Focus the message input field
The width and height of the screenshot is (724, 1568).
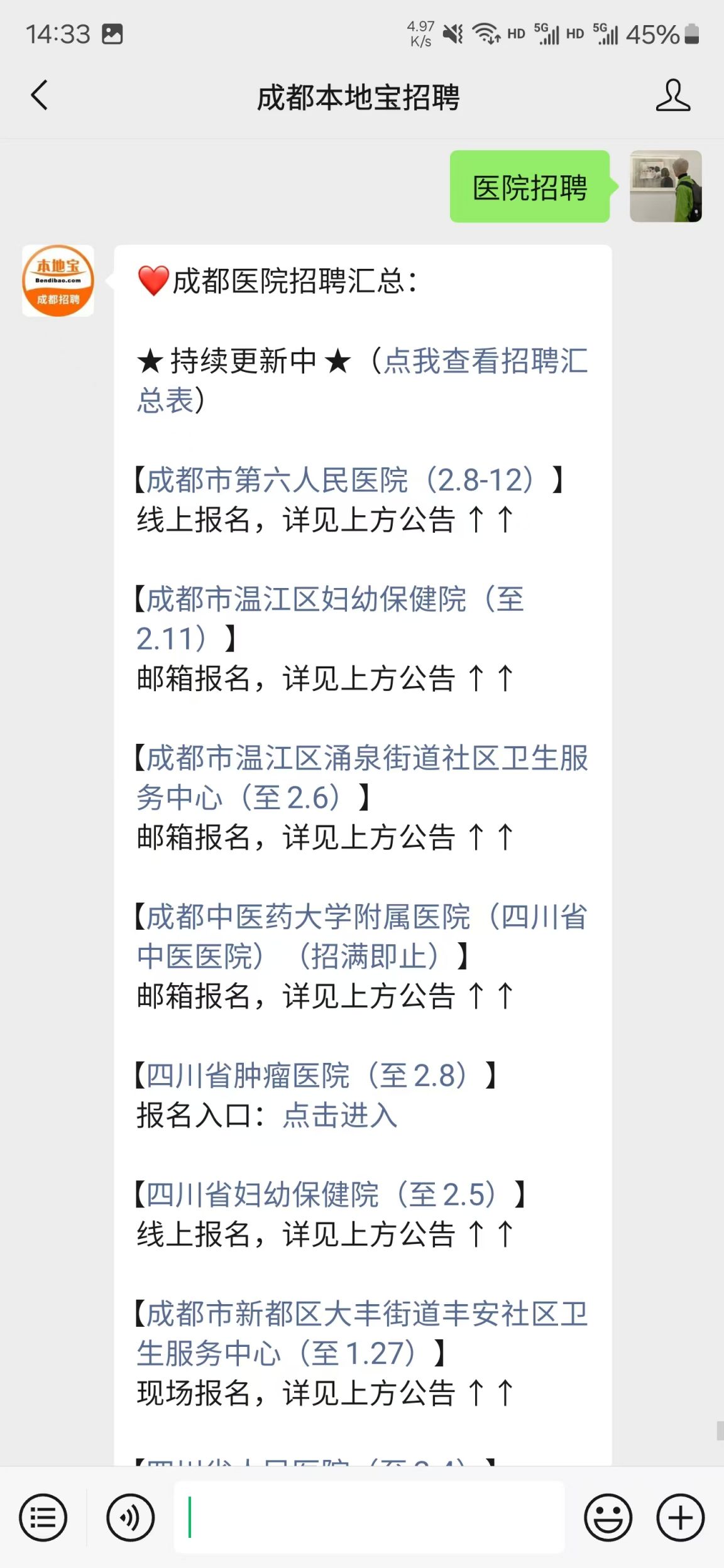click(x=369, y=1517)
